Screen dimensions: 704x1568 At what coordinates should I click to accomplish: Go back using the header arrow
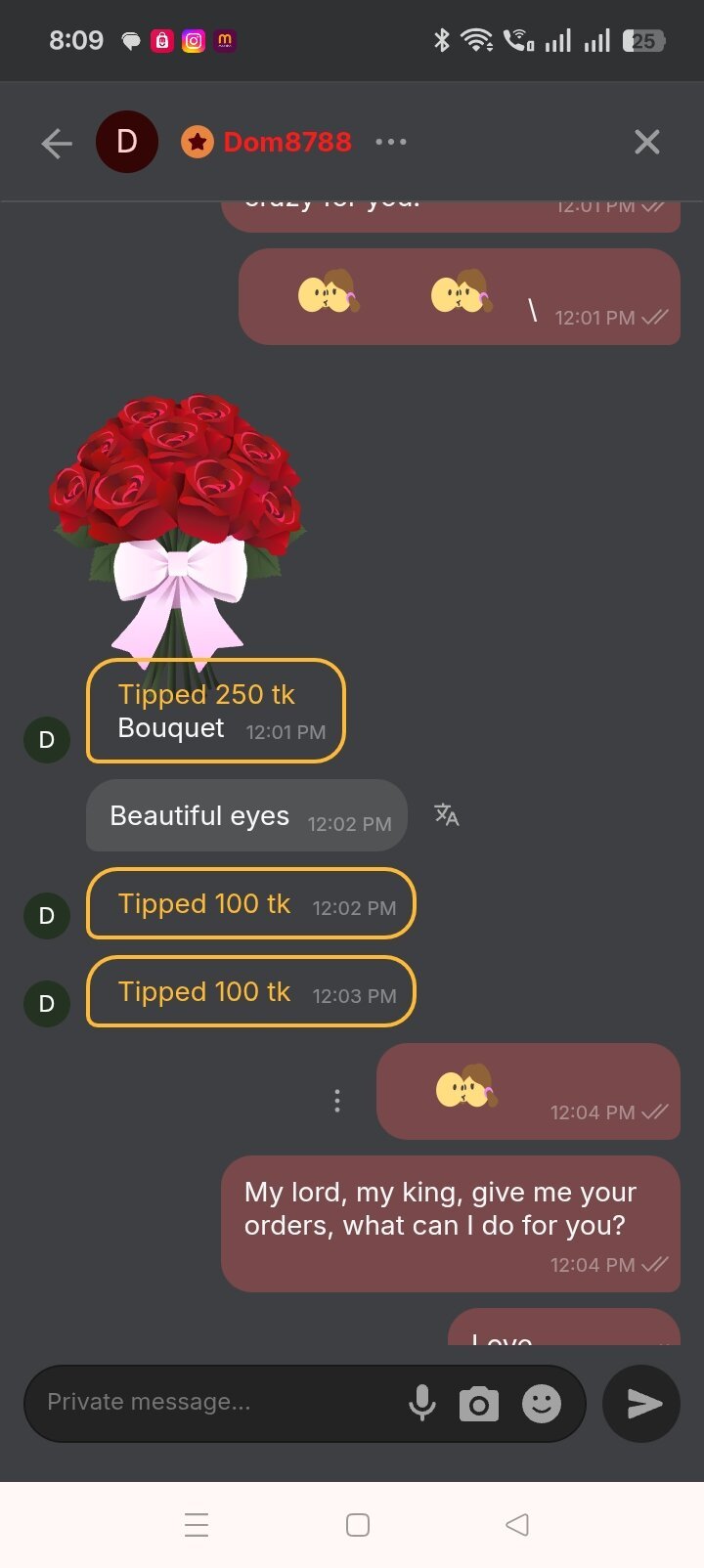[57, 143]
